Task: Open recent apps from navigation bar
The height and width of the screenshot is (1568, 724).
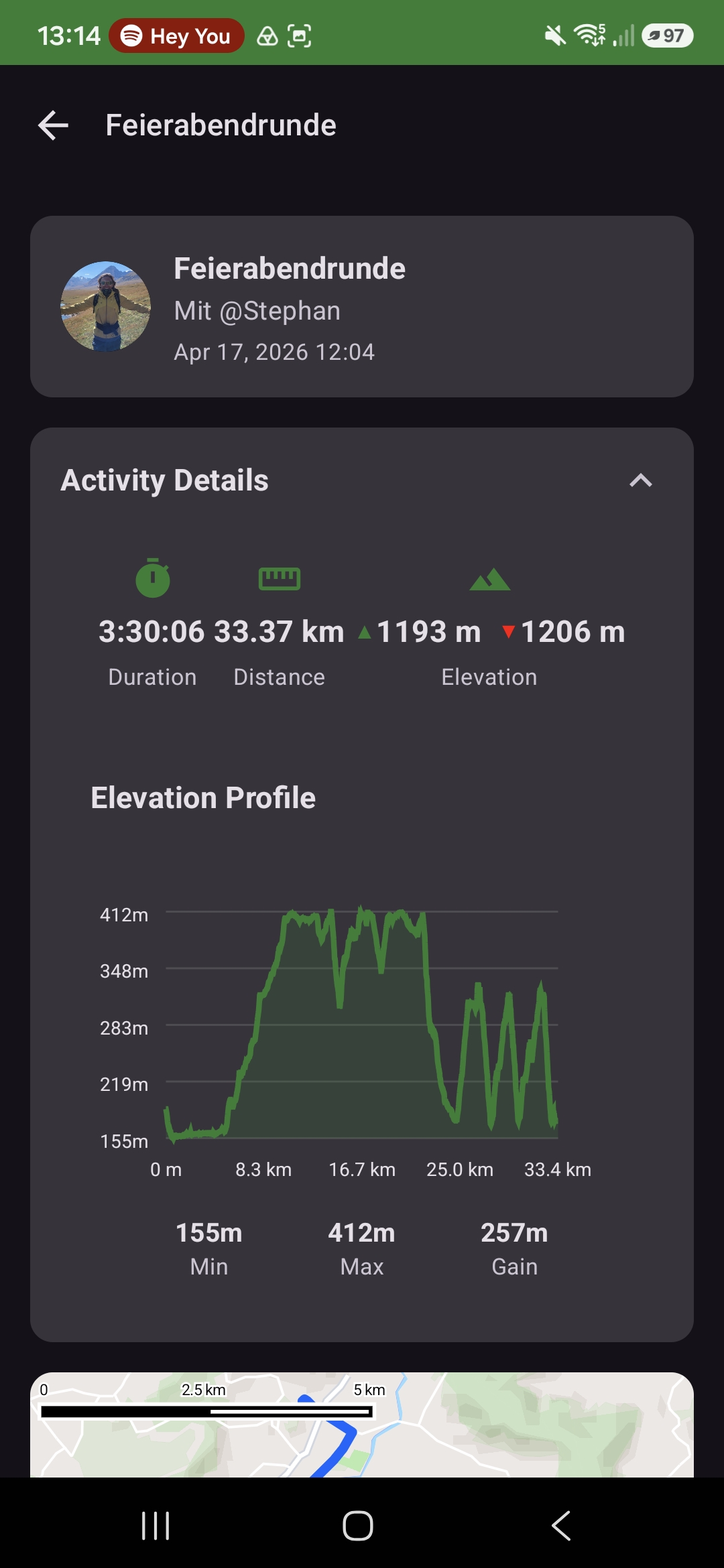Action: point(156,1526)
